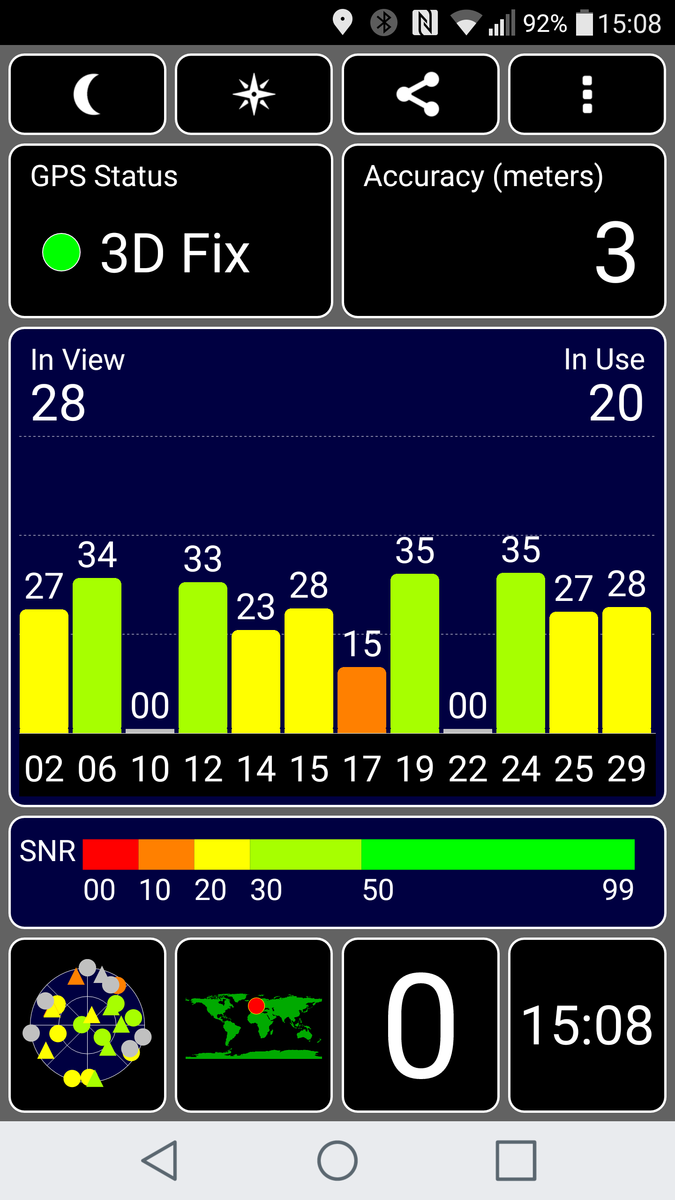Open the three-dot overflow menu
The width and height of the screenshot is (675, 1200).
pos(587,95)
